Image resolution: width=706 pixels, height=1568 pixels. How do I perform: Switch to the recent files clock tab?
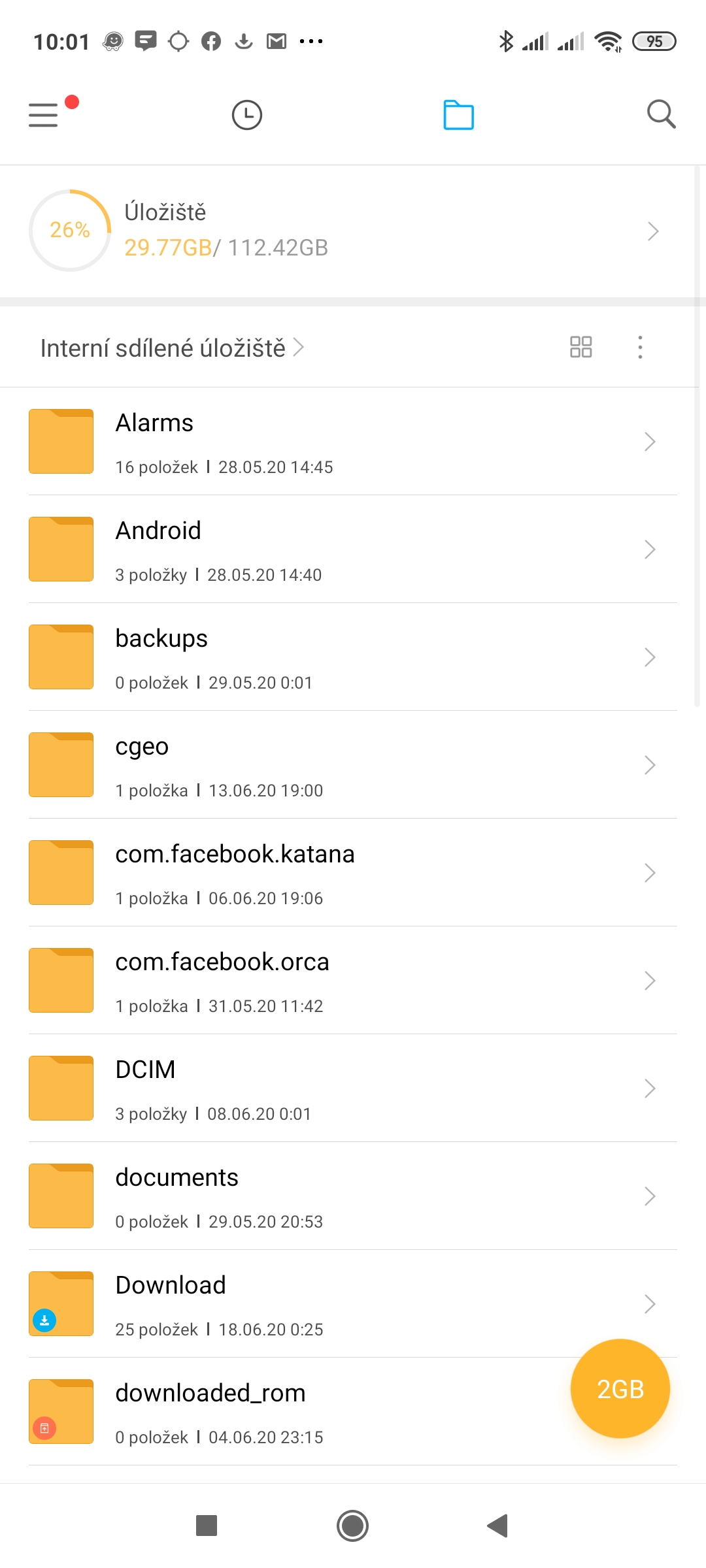click(x=247, y=115)
